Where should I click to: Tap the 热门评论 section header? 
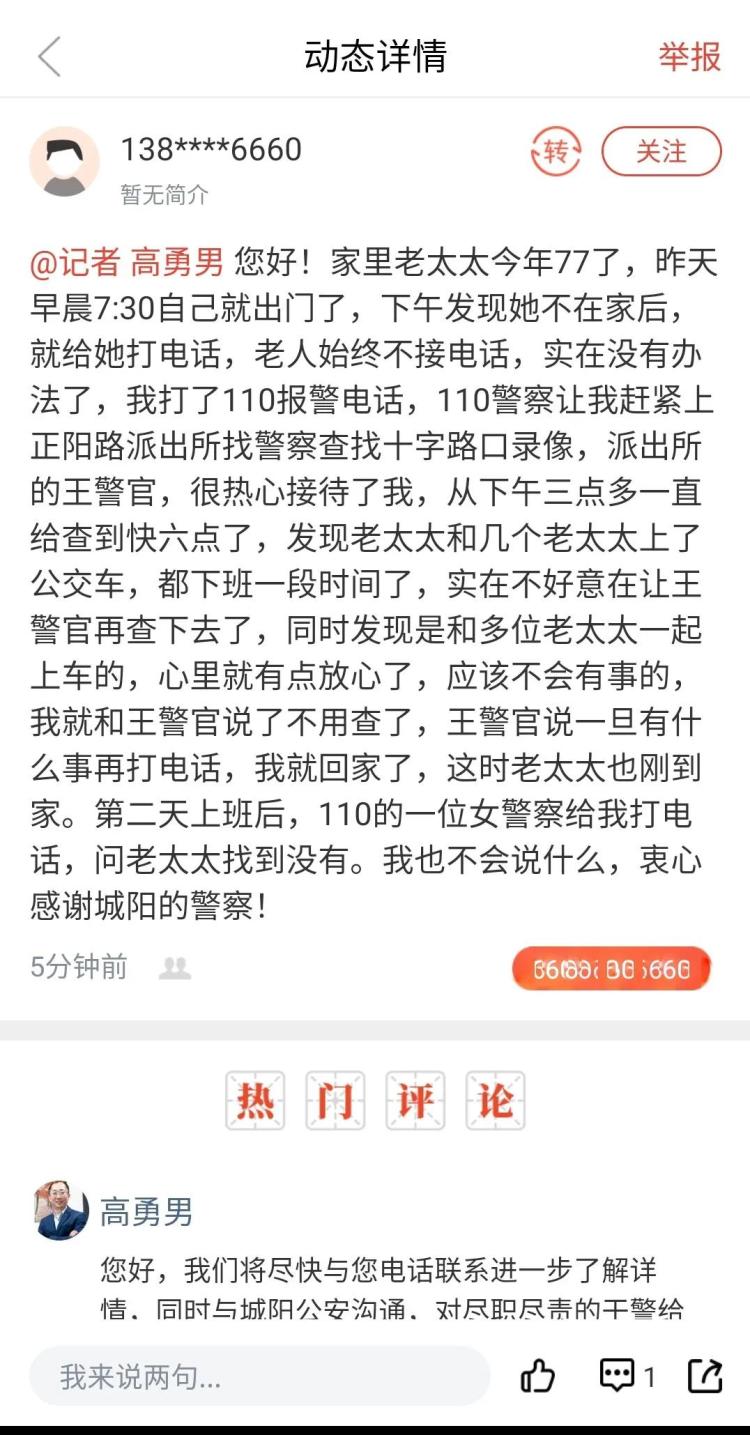tap(375, 1100)
